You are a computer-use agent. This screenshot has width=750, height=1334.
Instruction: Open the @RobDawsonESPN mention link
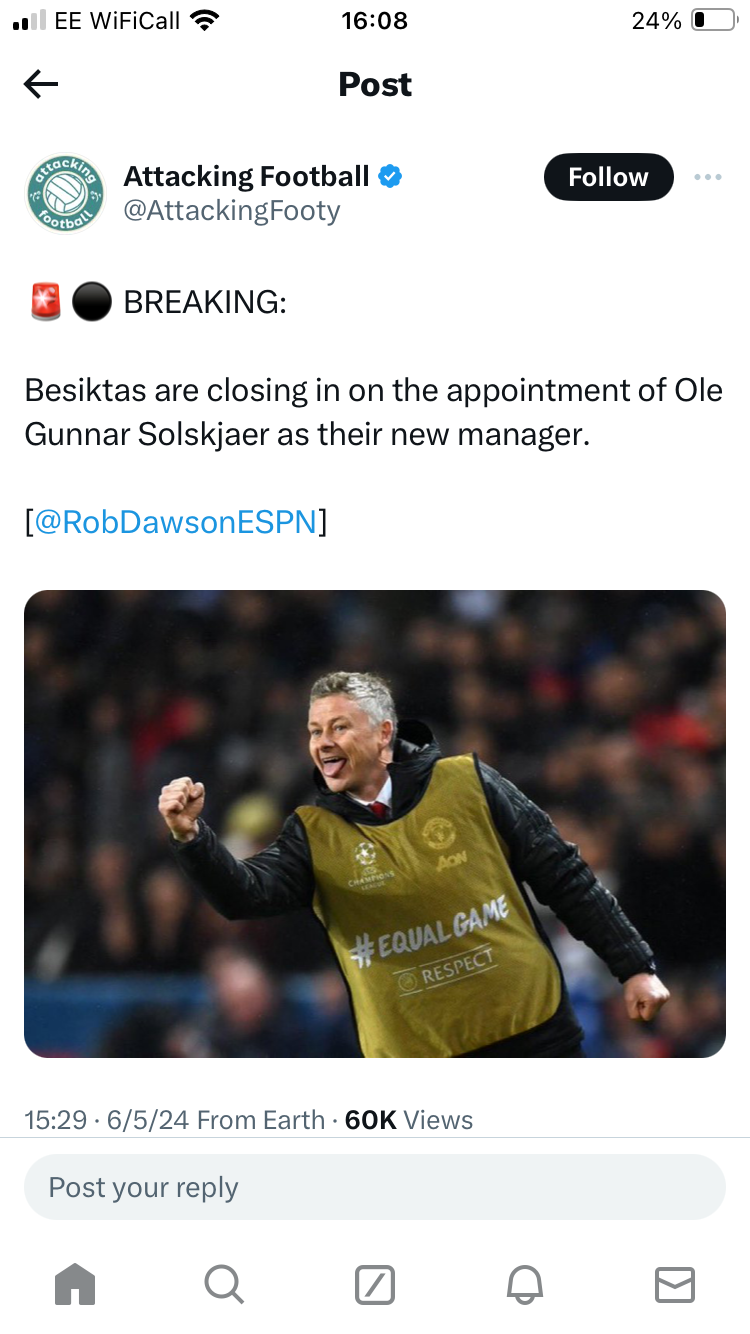[x=176, y=521]
